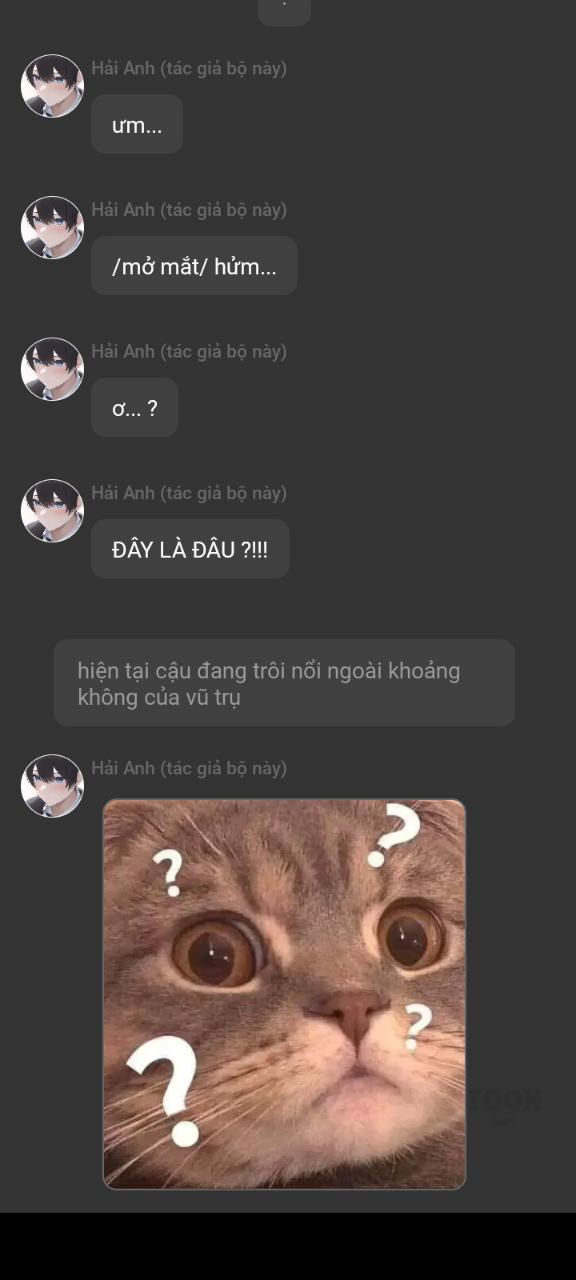The height and width of the screenshot is (1280, 576).
Task: Open the confused cat meme image
Action: [284, 994]
